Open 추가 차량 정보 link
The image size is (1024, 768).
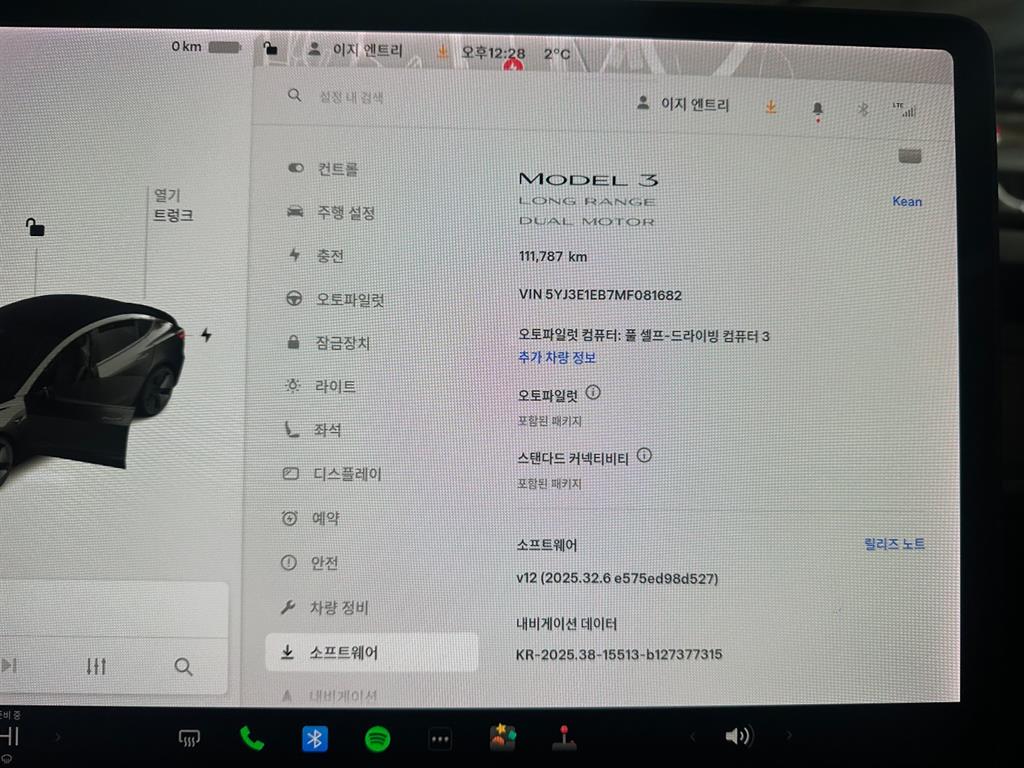point(557,357)
